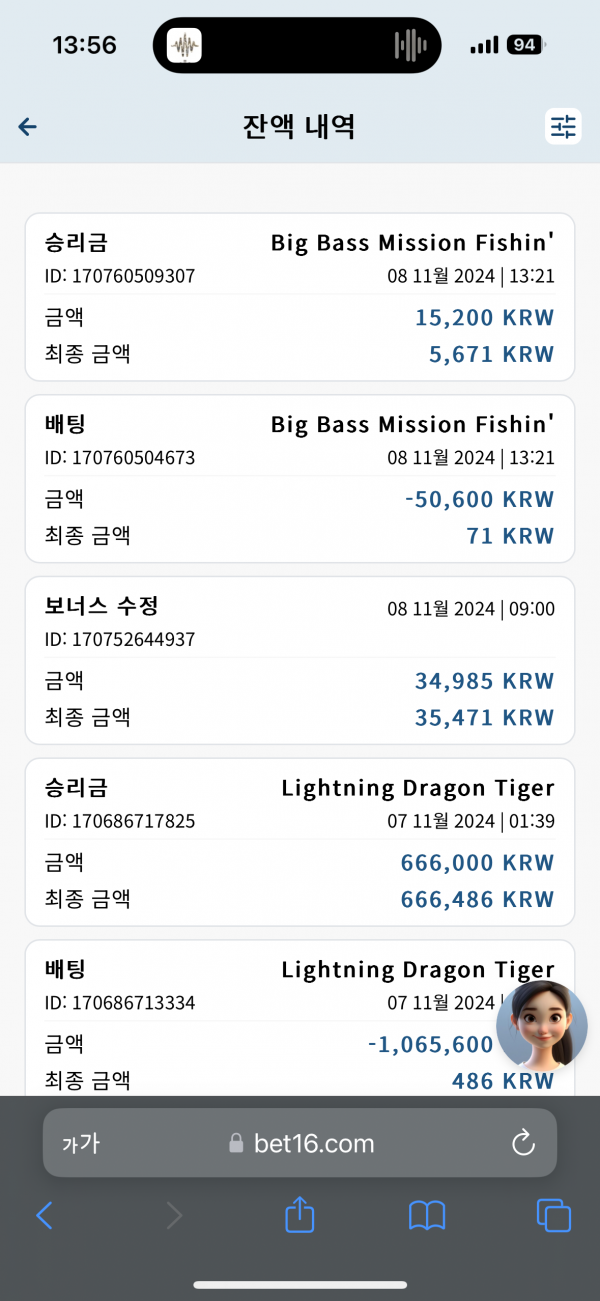Tap the bet16.com address bar
Screen dimensions: 600x1301
[x=300, y=1143]
